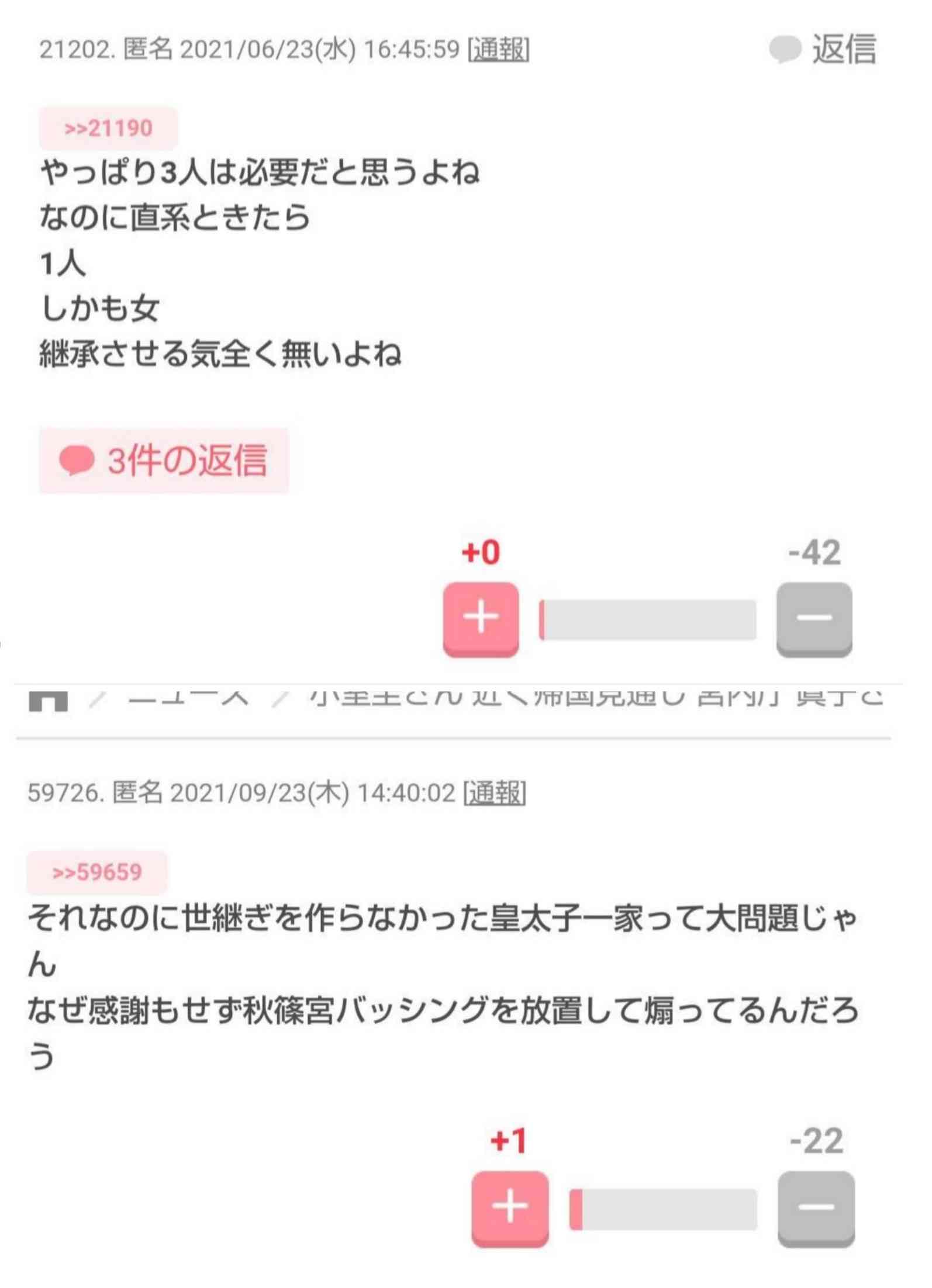
Task: Report comment 59726 using 通報
Action: point(495,793)
